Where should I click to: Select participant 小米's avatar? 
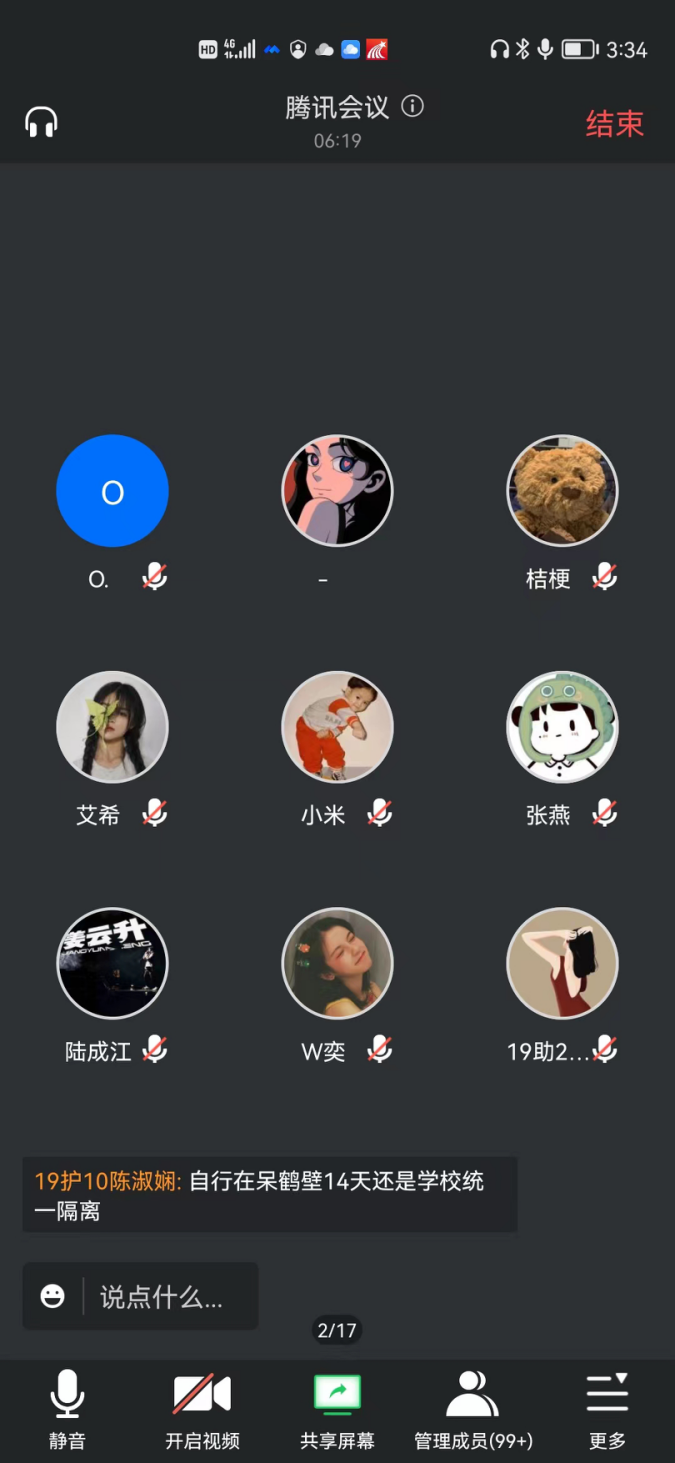click(x=337, y=727)
